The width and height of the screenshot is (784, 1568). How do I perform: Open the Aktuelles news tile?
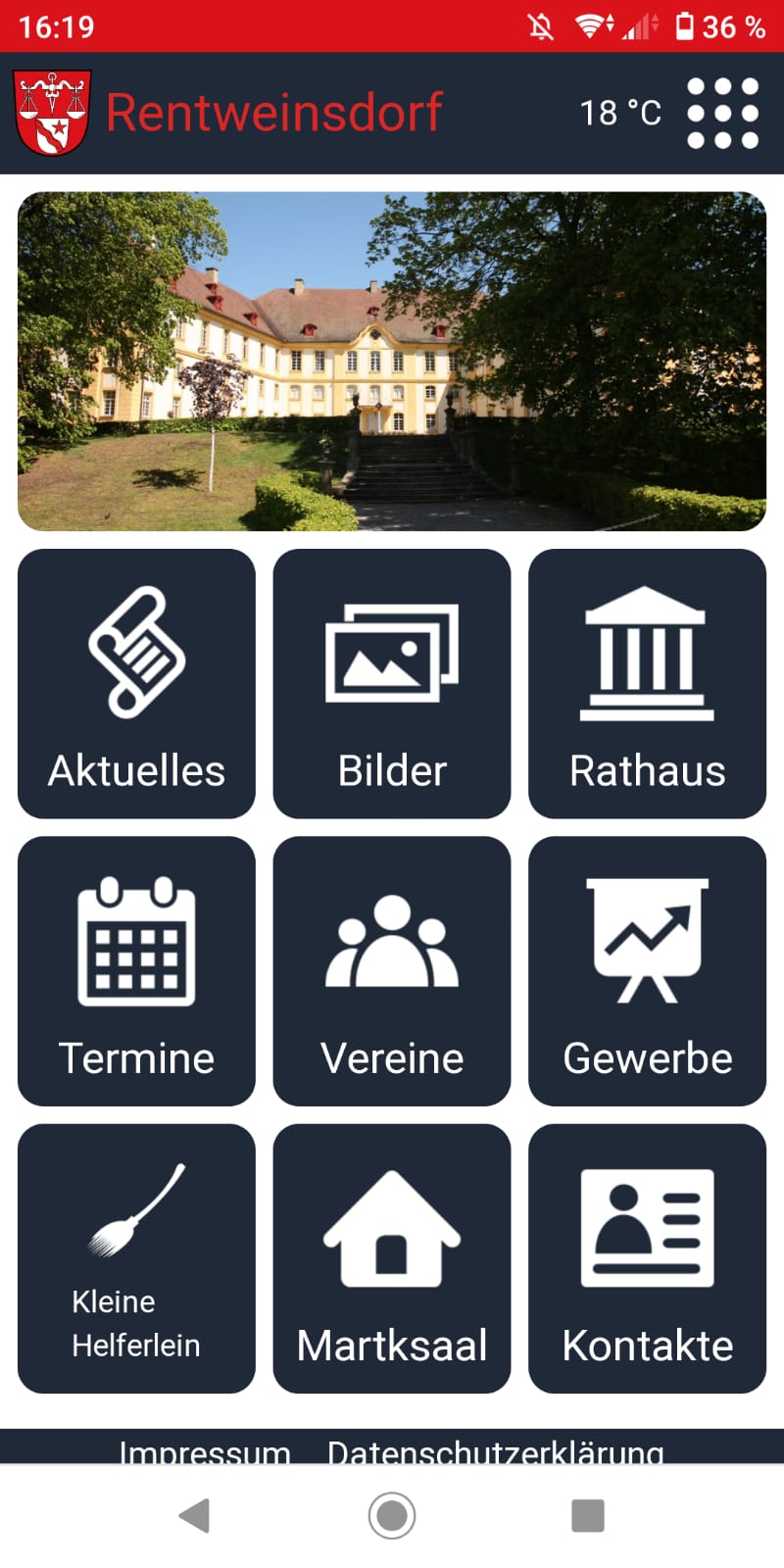pyautogui.click(x=136, y=683)
